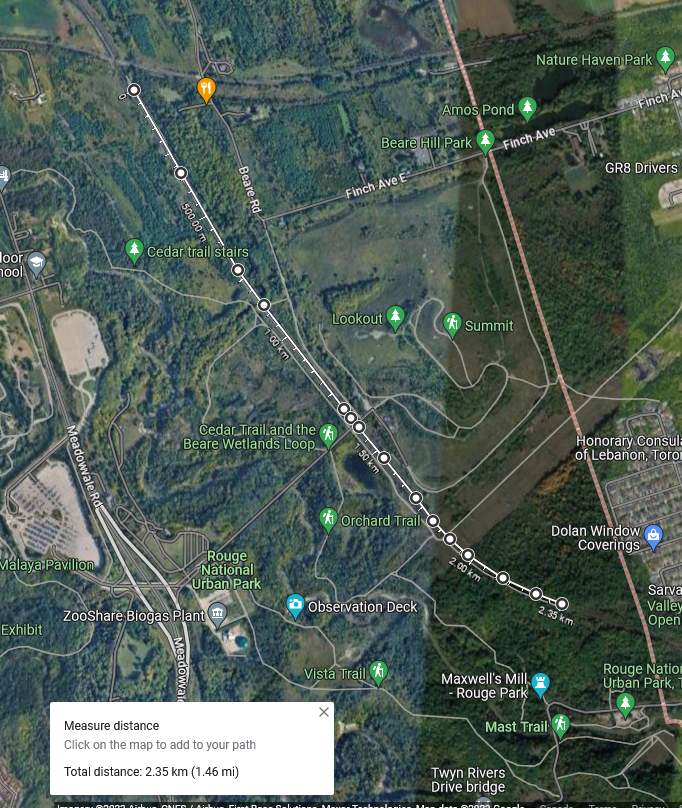The width and height of the screenshot is (682, 808).
Task: Open the Nature Haven Park marker
Action: [666, 59]
